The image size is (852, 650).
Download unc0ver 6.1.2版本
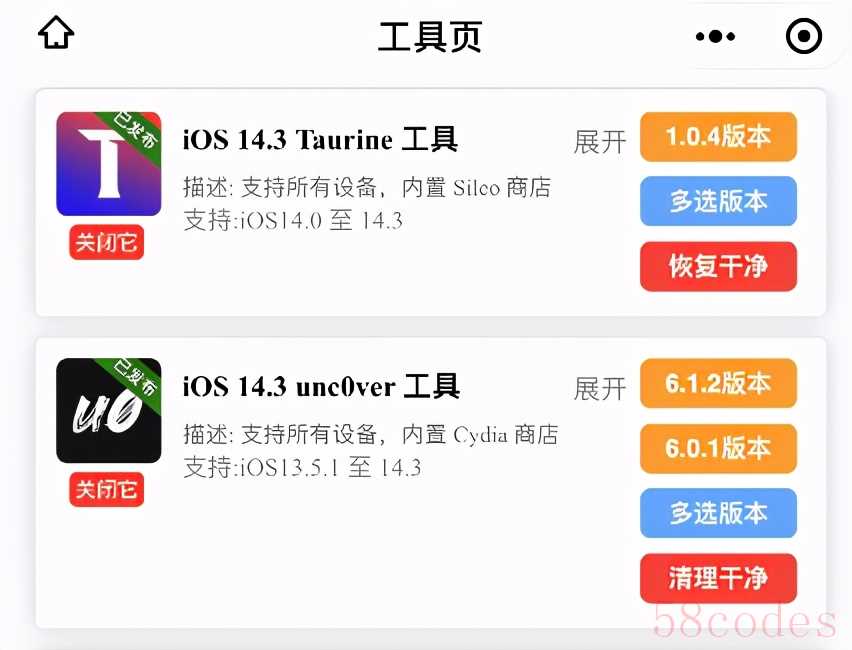coord(718,383)
